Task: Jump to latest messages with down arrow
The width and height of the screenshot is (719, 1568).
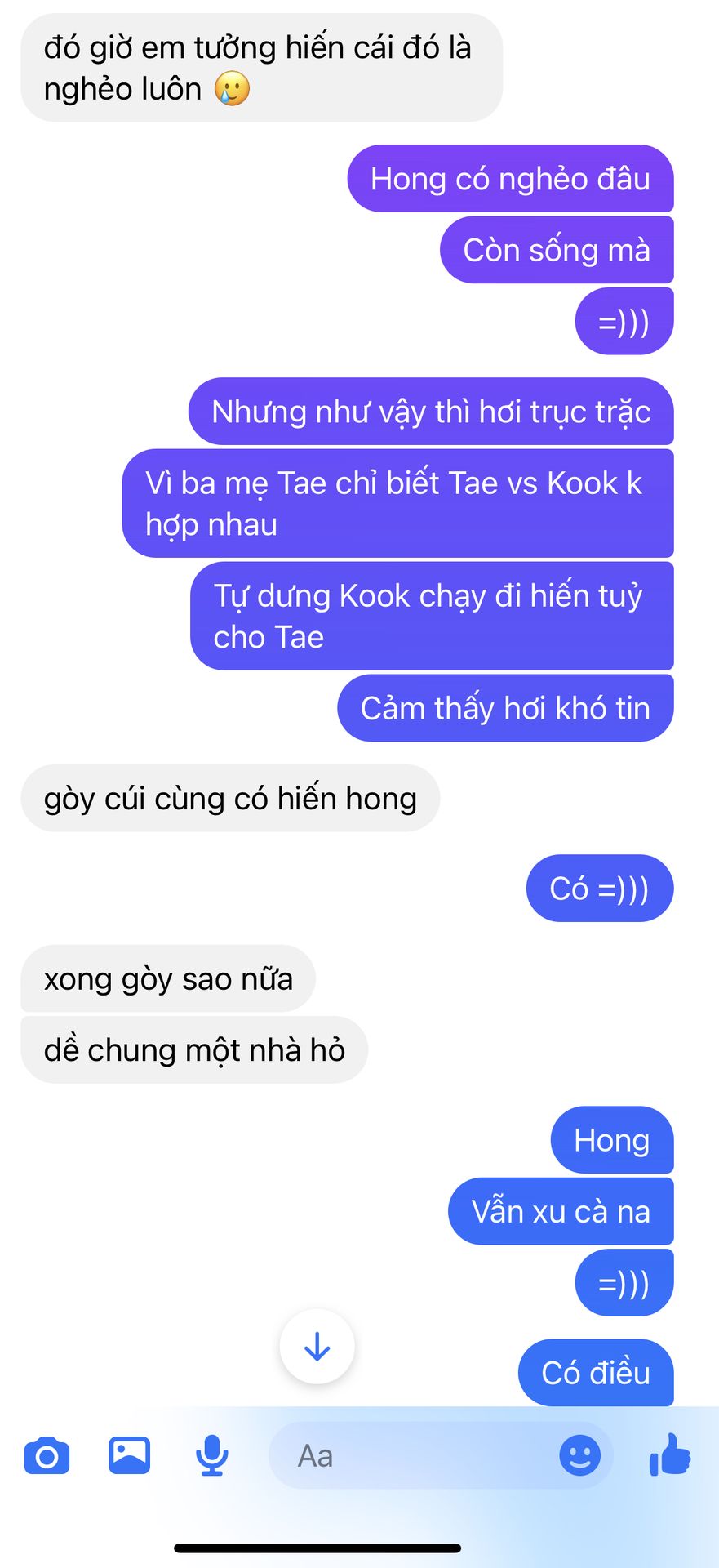Action: (x=317, y=1347)
